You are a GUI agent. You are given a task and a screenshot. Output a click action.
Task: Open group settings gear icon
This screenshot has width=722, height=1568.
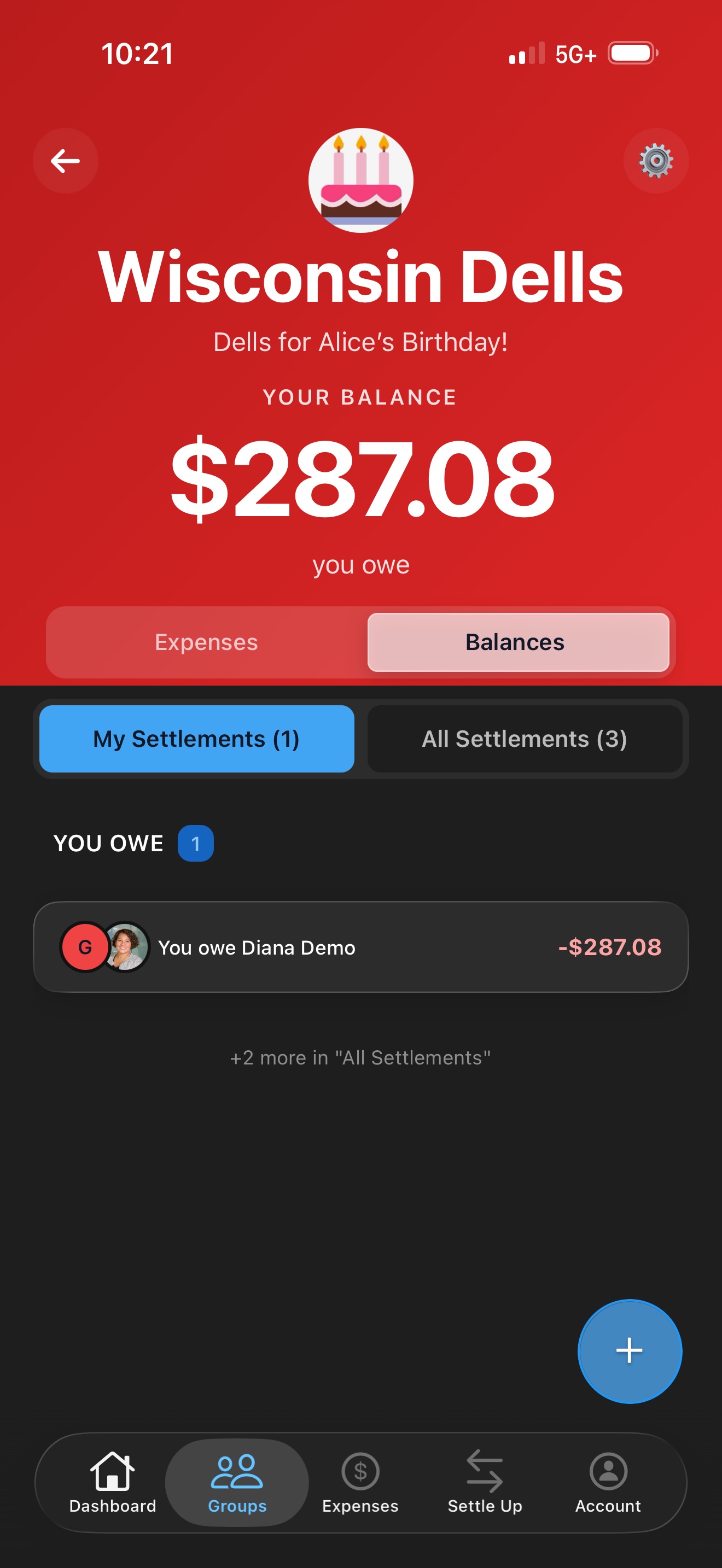pyautogui.click(x=656, y=161)
